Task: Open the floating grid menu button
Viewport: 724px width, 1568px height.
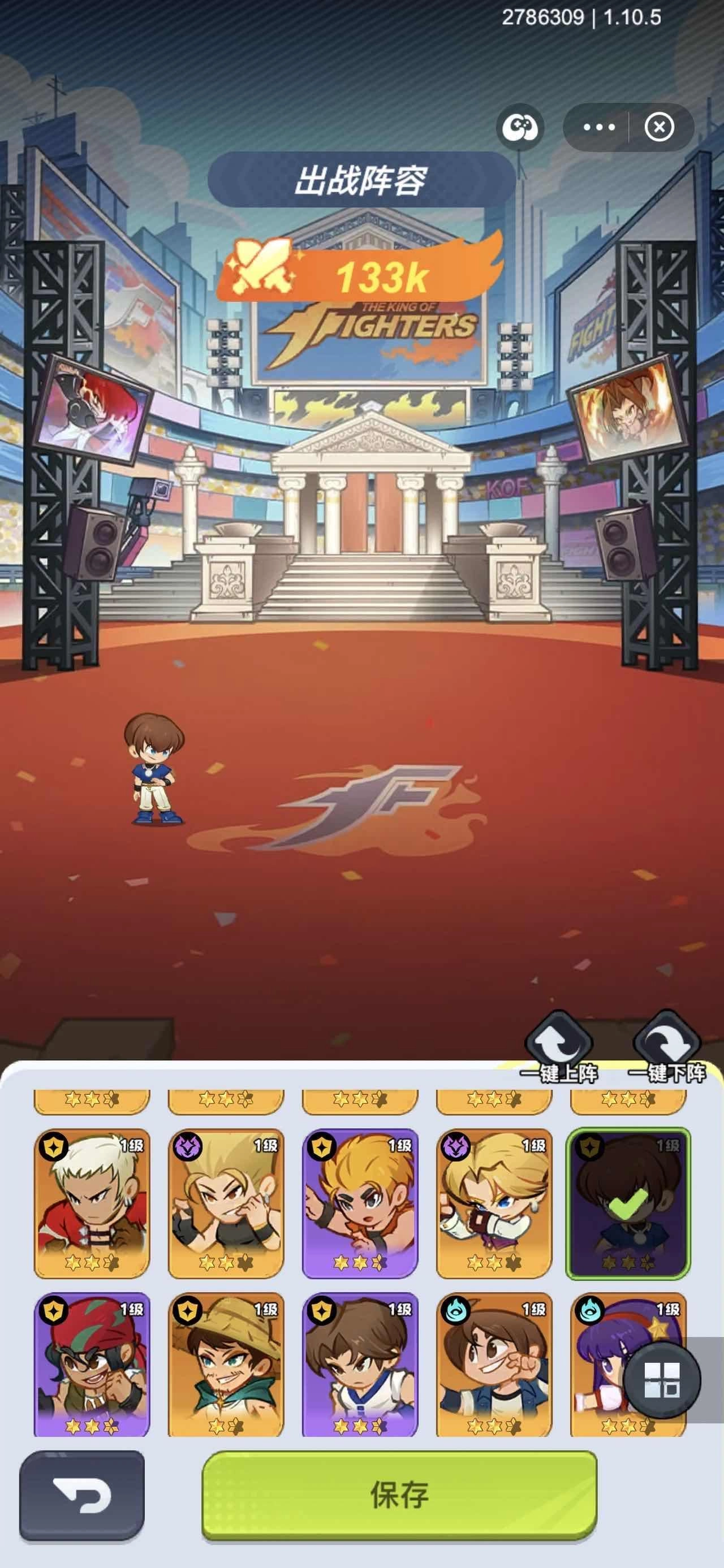Action: (662, 1380)
